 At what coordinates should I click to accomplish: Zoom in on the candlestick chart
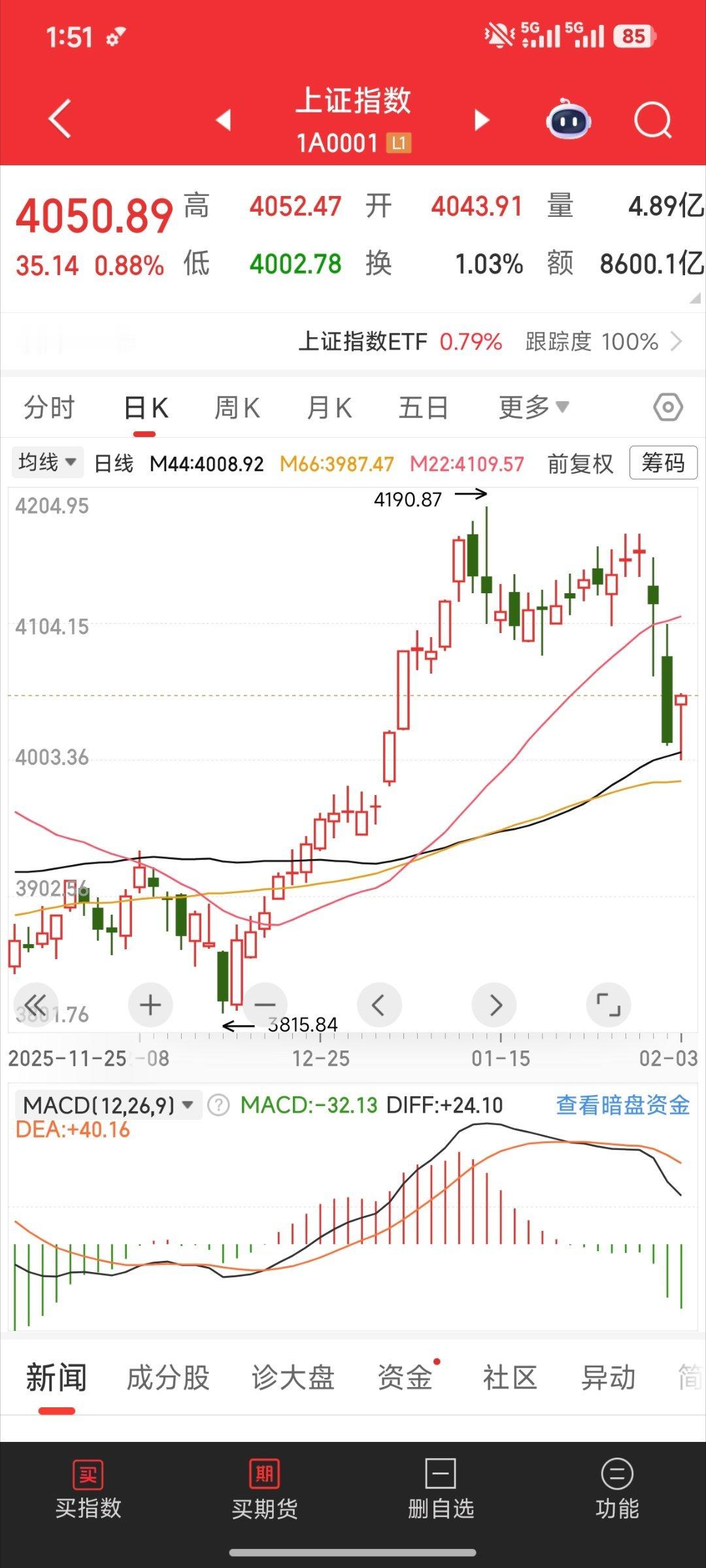[150, 1005]
